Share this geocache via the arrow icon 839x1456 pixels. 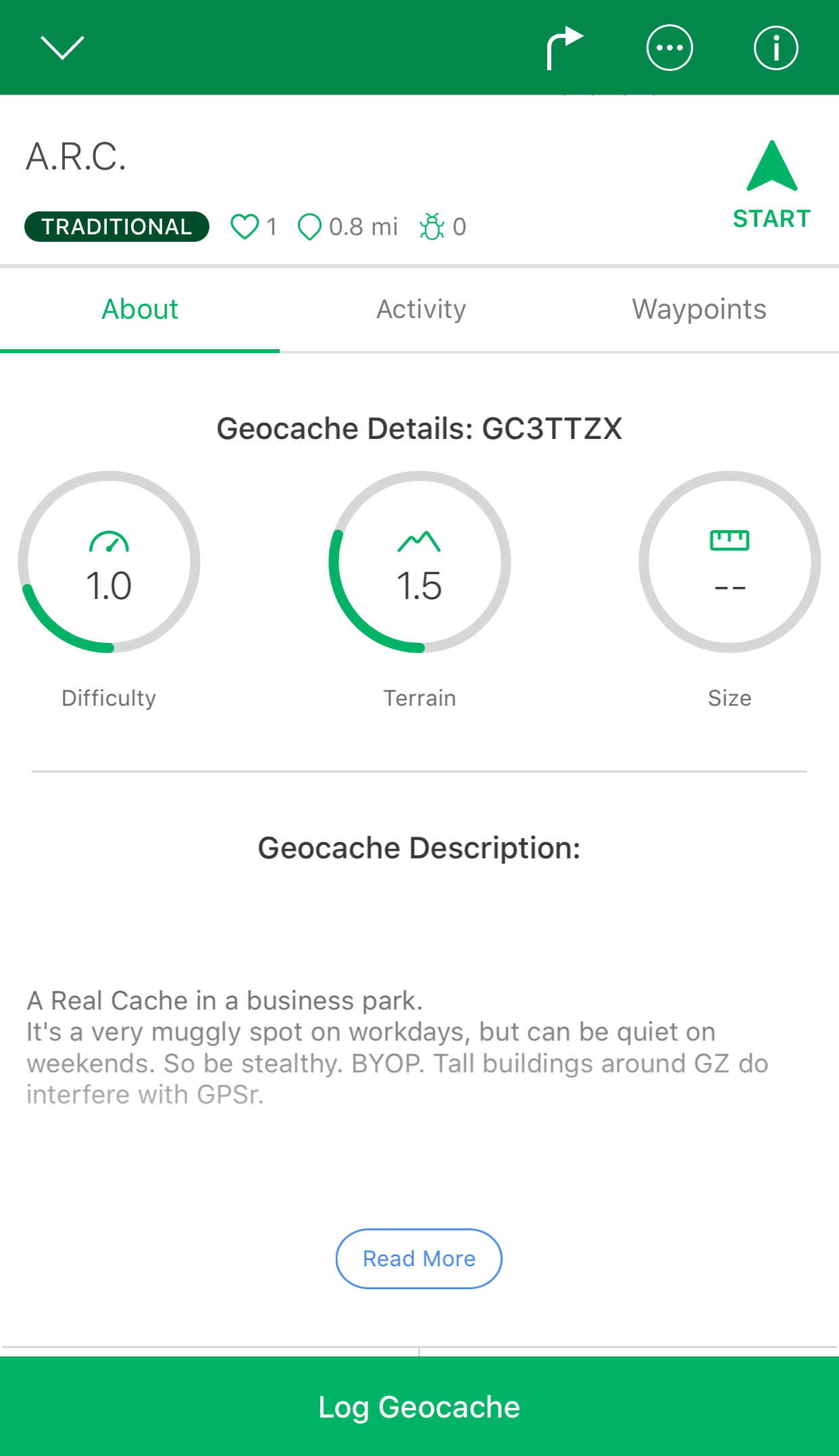coord(564,47)
